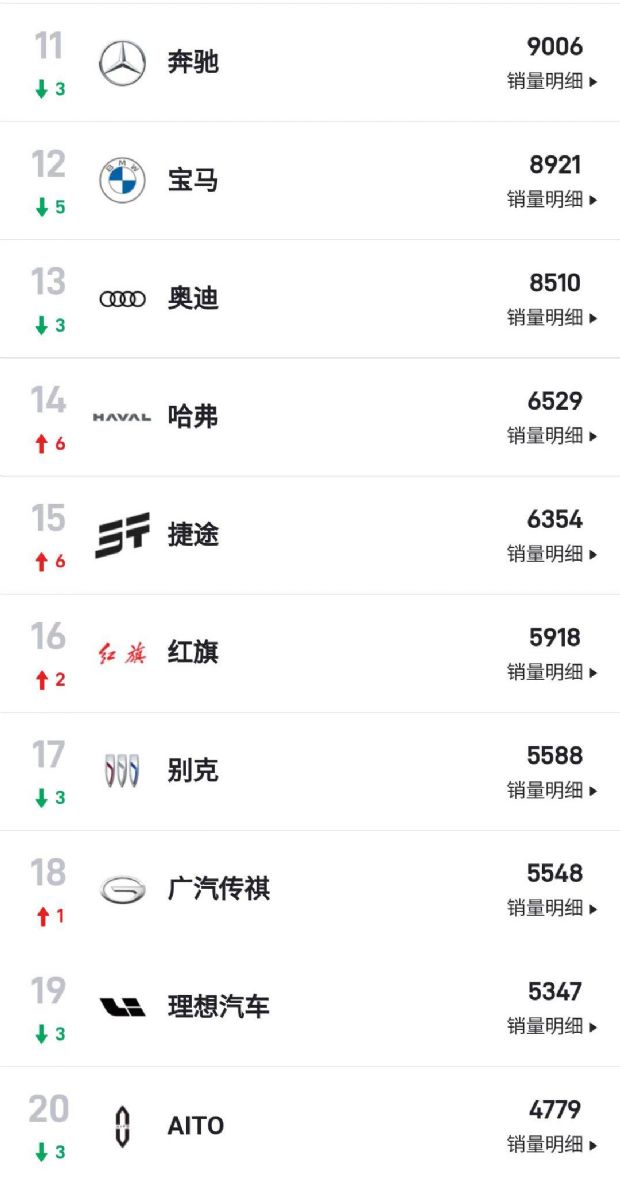
Task: Tap 销量明细 for 红旗
Action: pos(552,672)
